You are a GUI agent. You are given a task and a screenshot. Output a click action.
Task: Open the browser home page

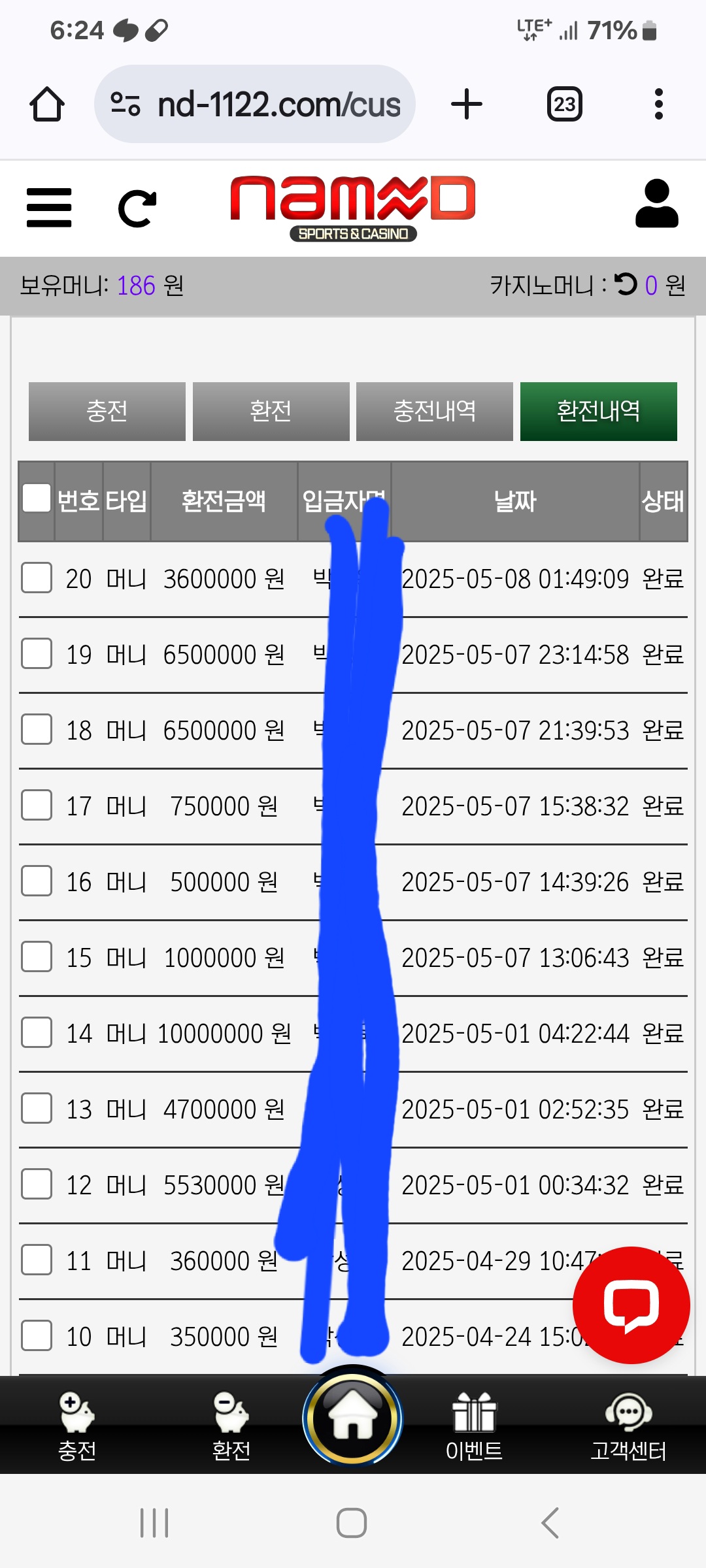(x=47, y=105)
